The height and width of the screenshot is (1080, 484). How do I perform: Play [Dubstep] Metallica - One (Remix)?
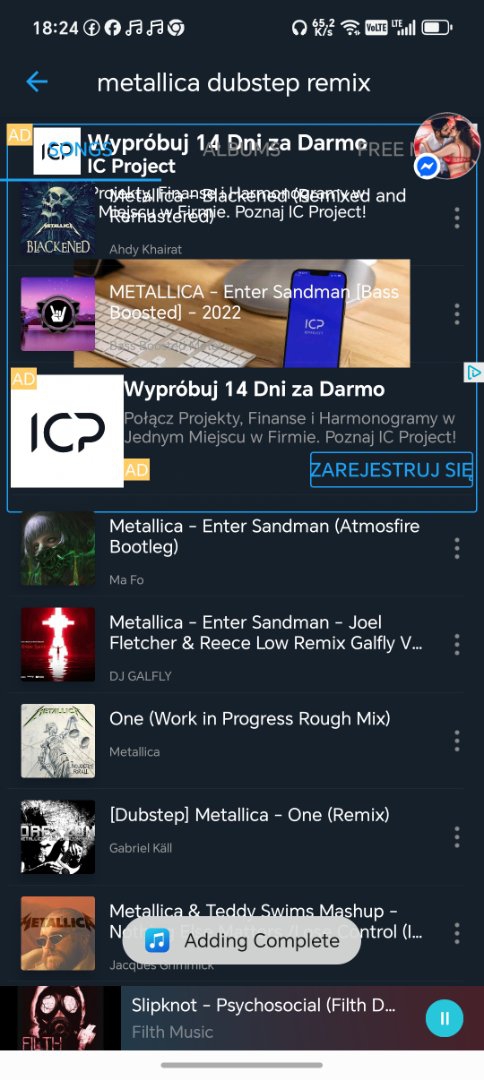coord(234,838)
